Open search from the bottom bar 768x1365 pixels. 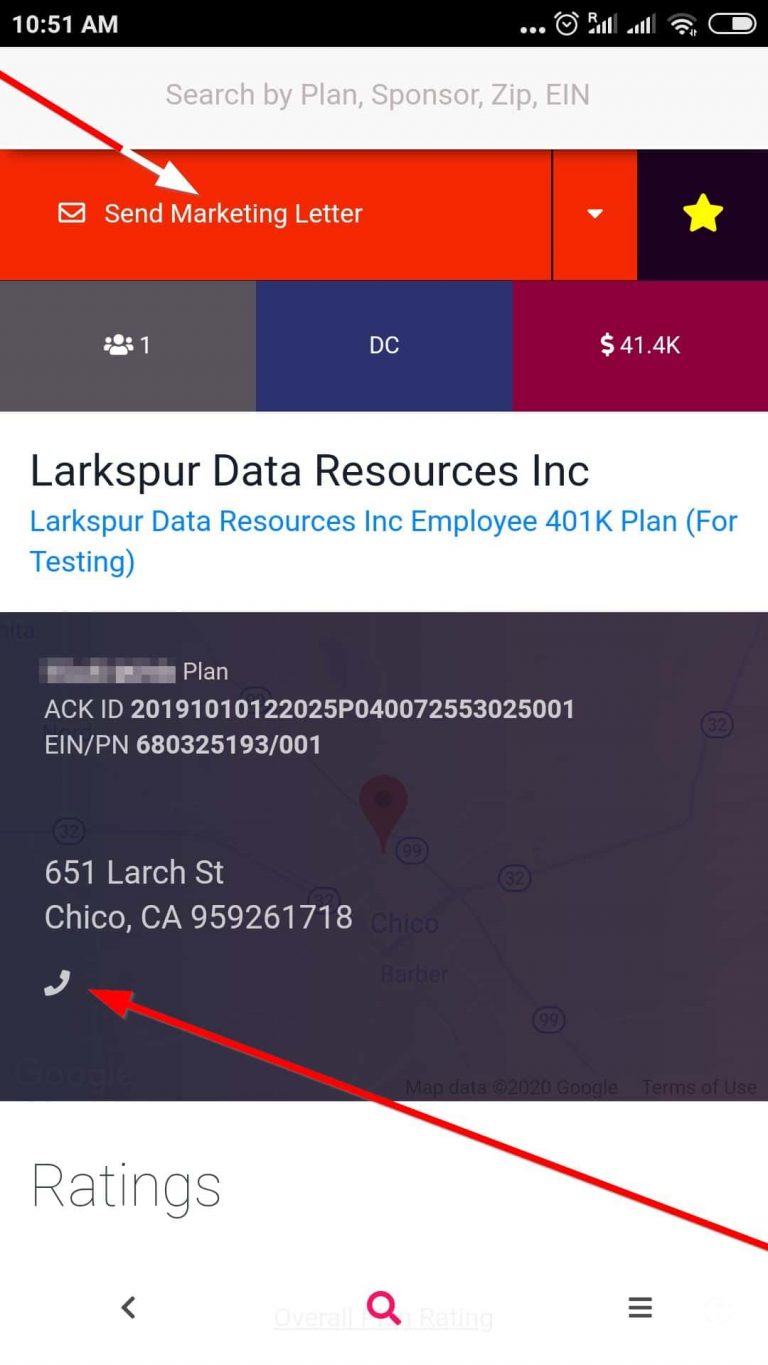pos(383,1307)
